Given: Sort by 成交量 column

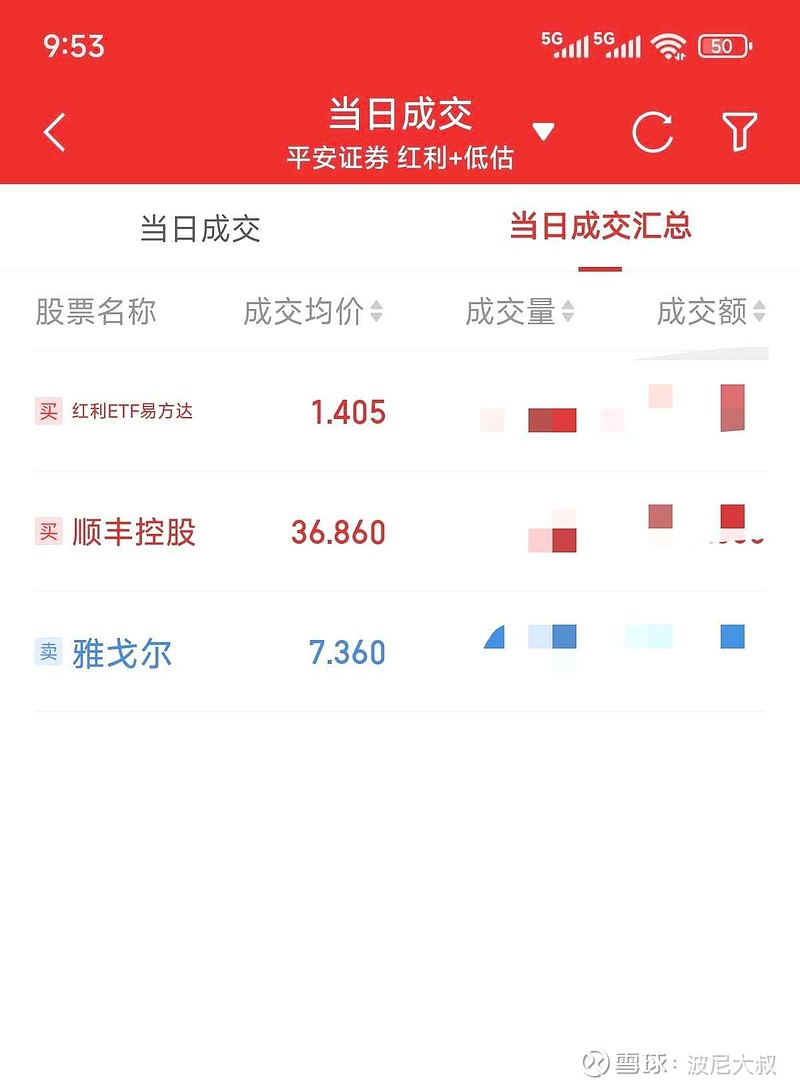Looking at the screenshot, I should pyautogui.click(x=519, y=312).
